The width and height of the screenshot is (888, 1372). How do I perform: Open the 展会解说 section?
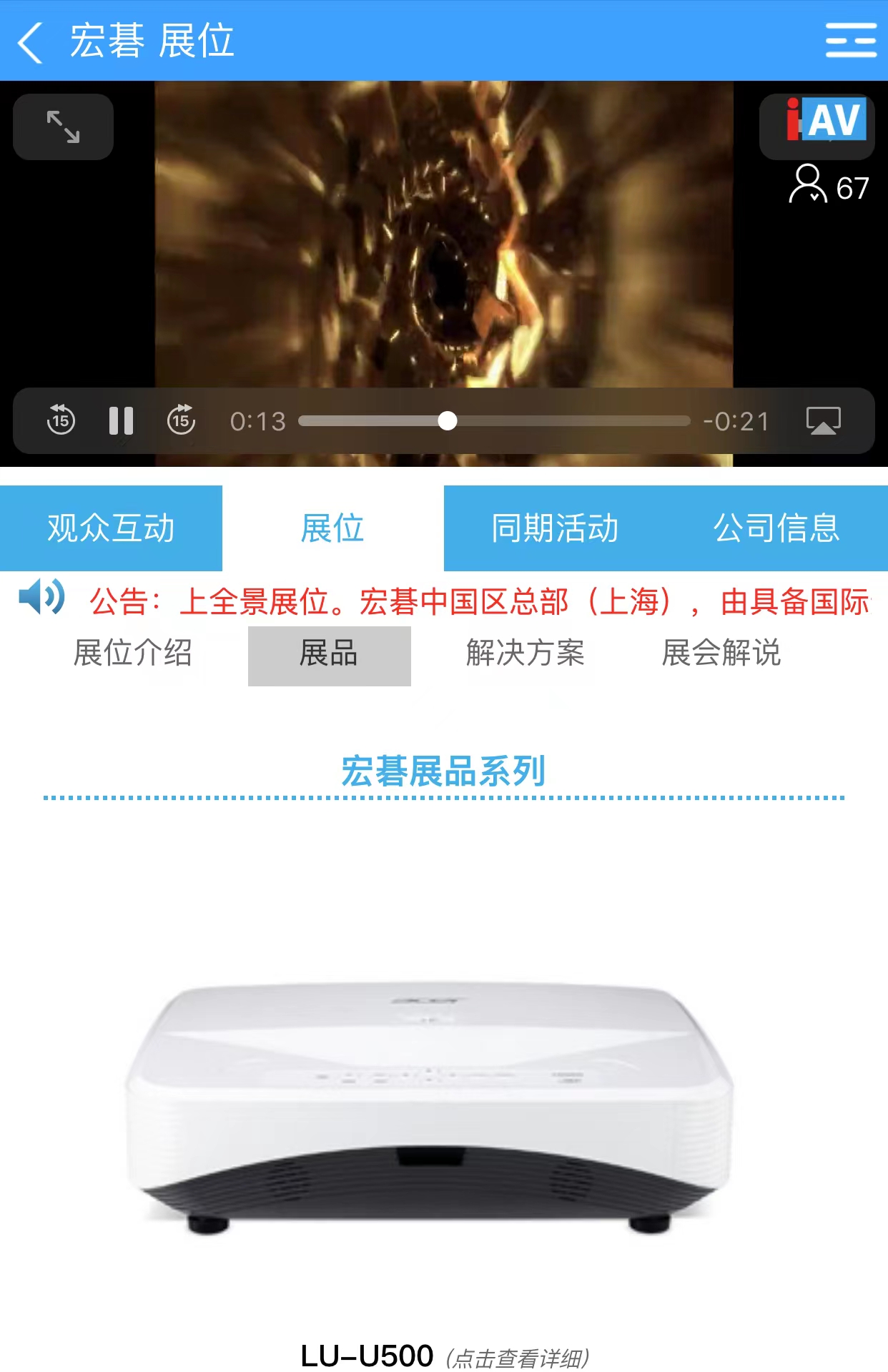click(x=721, y=653)
